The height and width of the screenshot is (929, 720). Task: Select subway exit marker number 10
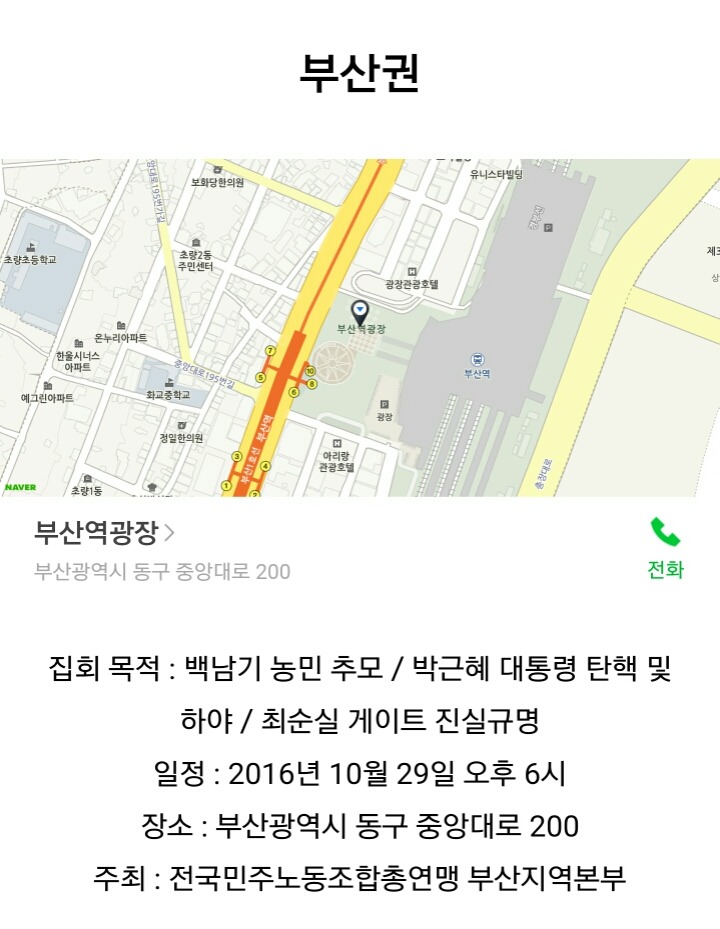[310, 371]
